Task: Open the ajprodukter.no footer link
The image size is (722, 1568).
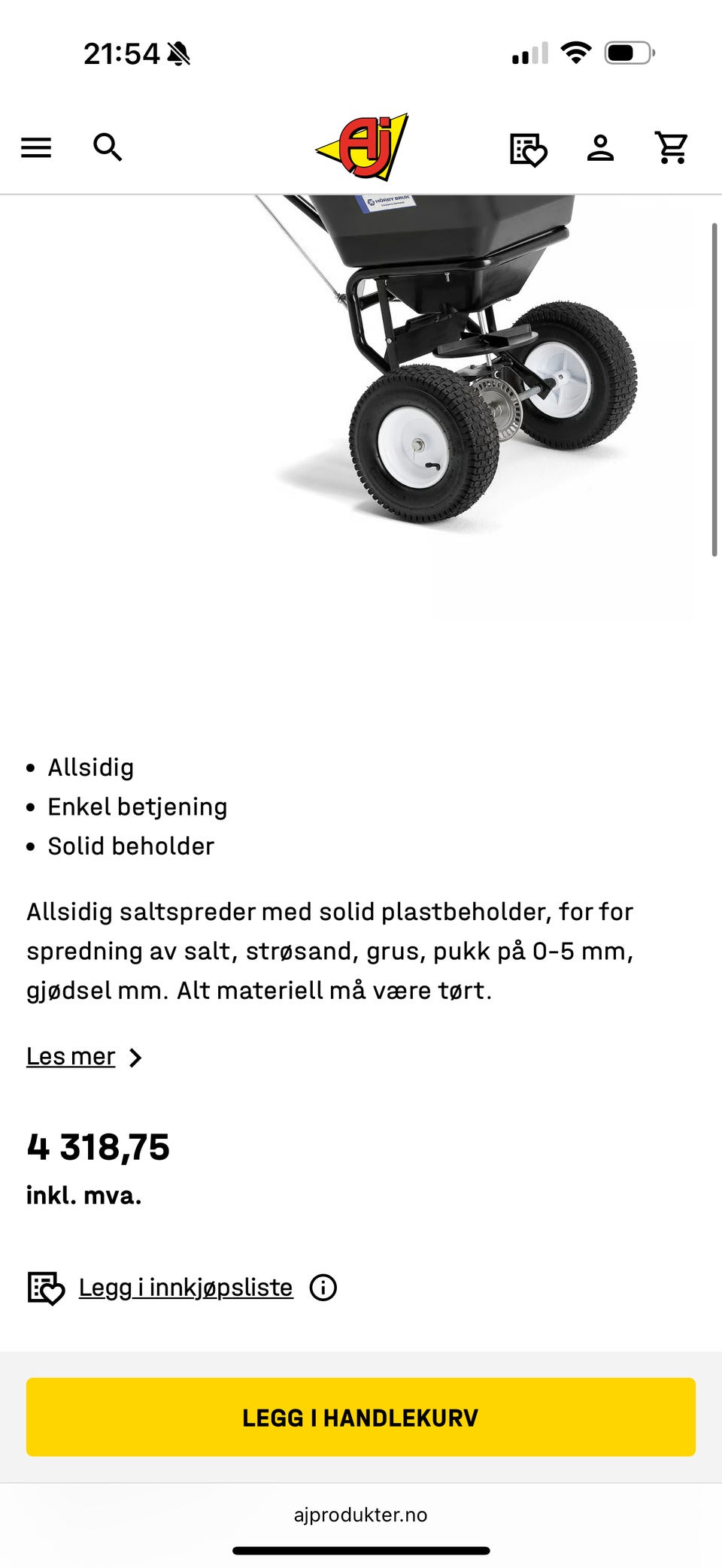Action: [361, 1514]
